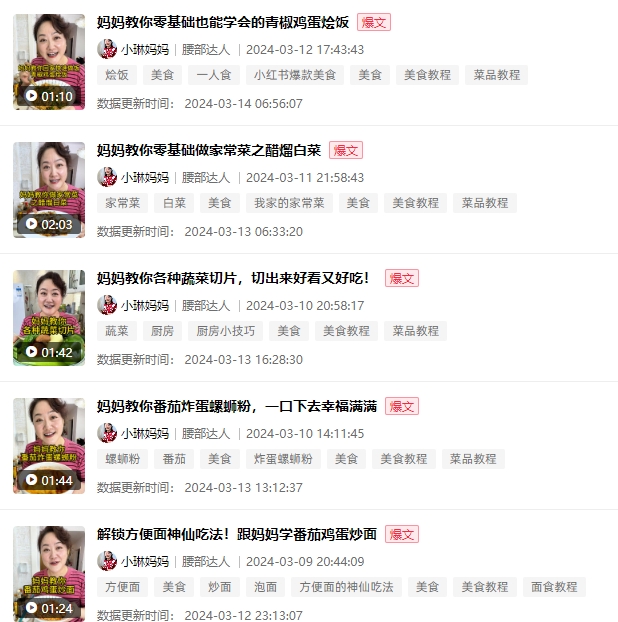
Task: Open post 妈妈教你零基础做家常菜之醋熘白菜
Action: tap(209, 150)
